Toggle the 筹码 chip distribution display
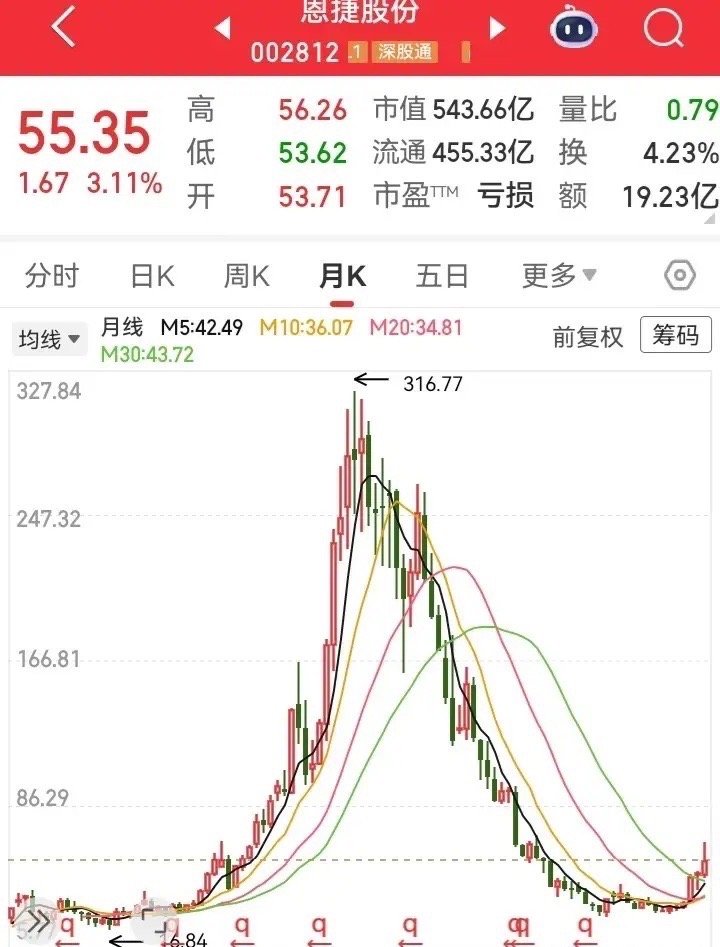Screen dimensions: 720x947 pyautogui.click(x=677, y=338)
